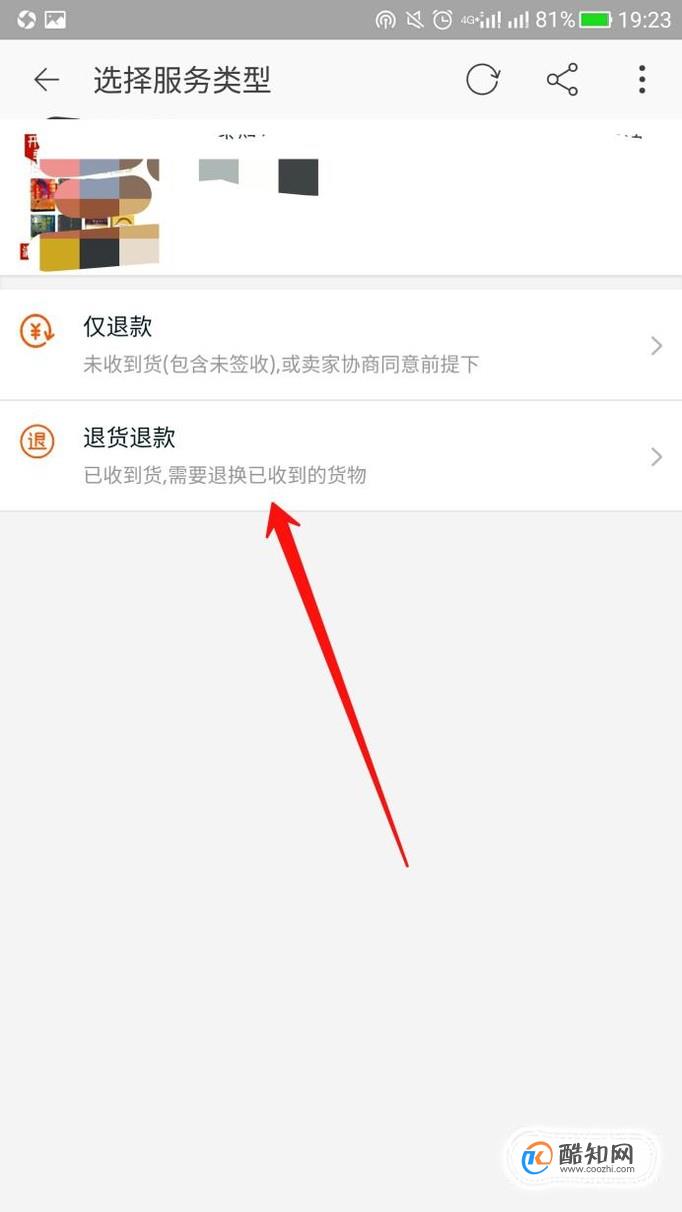Select 仅退款 service type

[340, 345]
